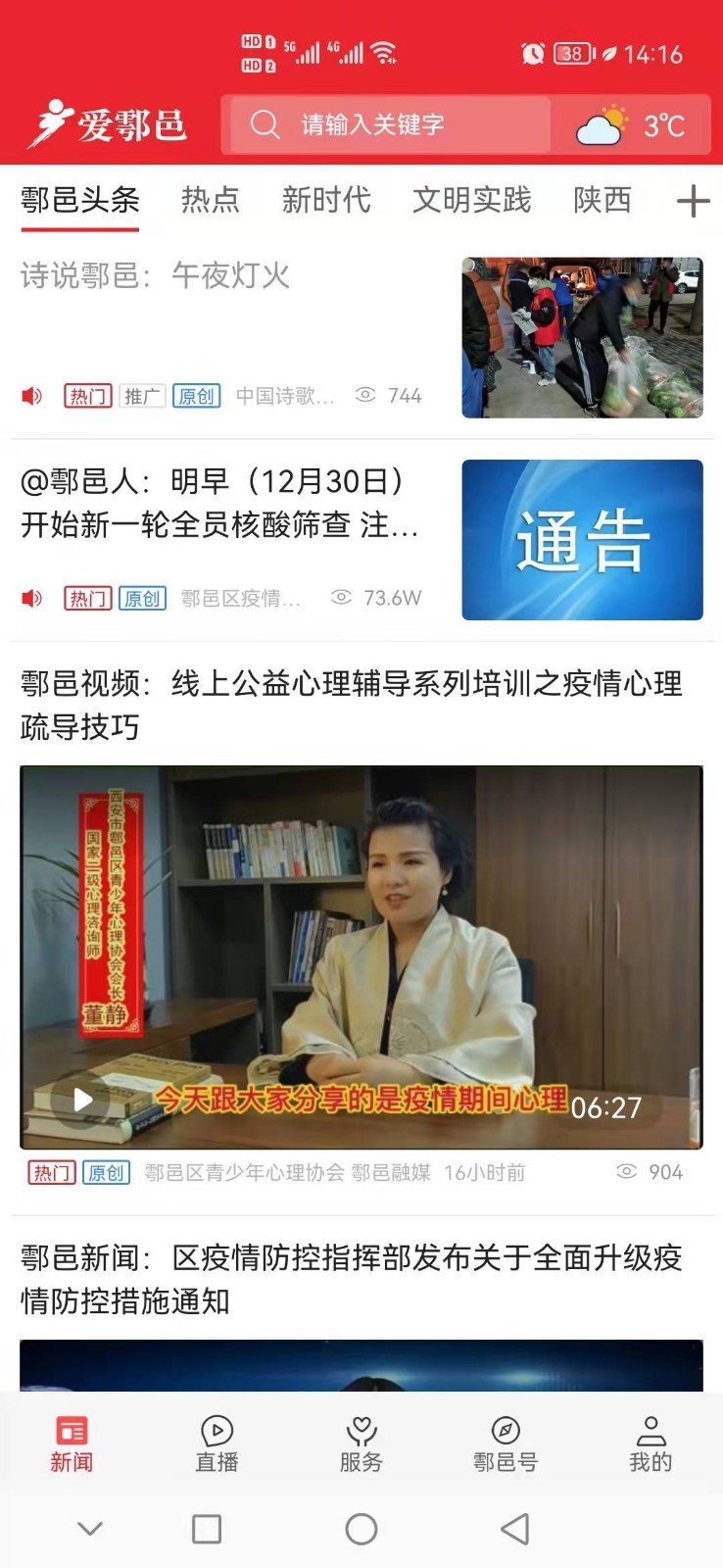Open the 我的 profile tab

[x=651, y=1444]
